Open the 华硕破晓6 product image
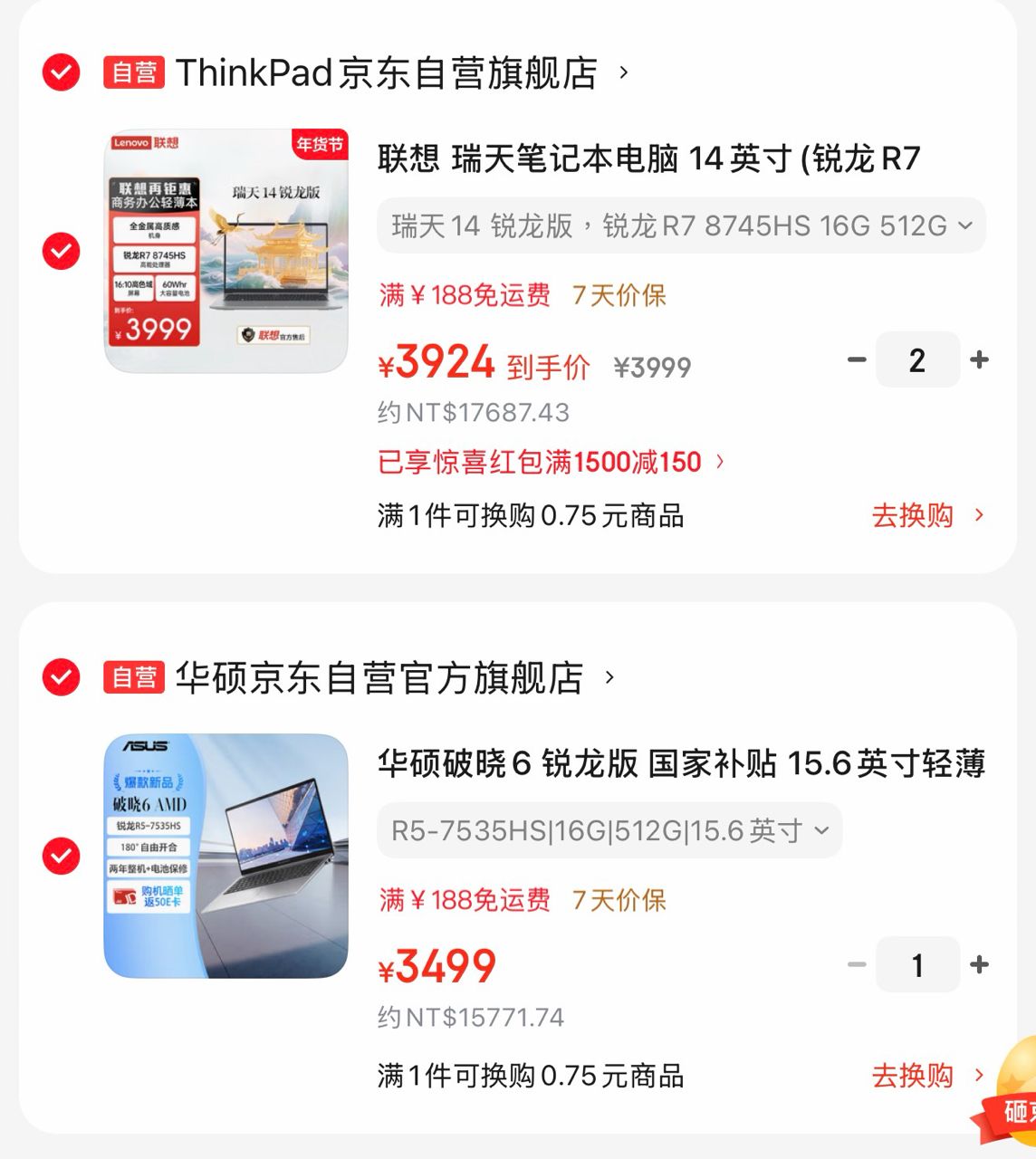 (x=226, y=856)
